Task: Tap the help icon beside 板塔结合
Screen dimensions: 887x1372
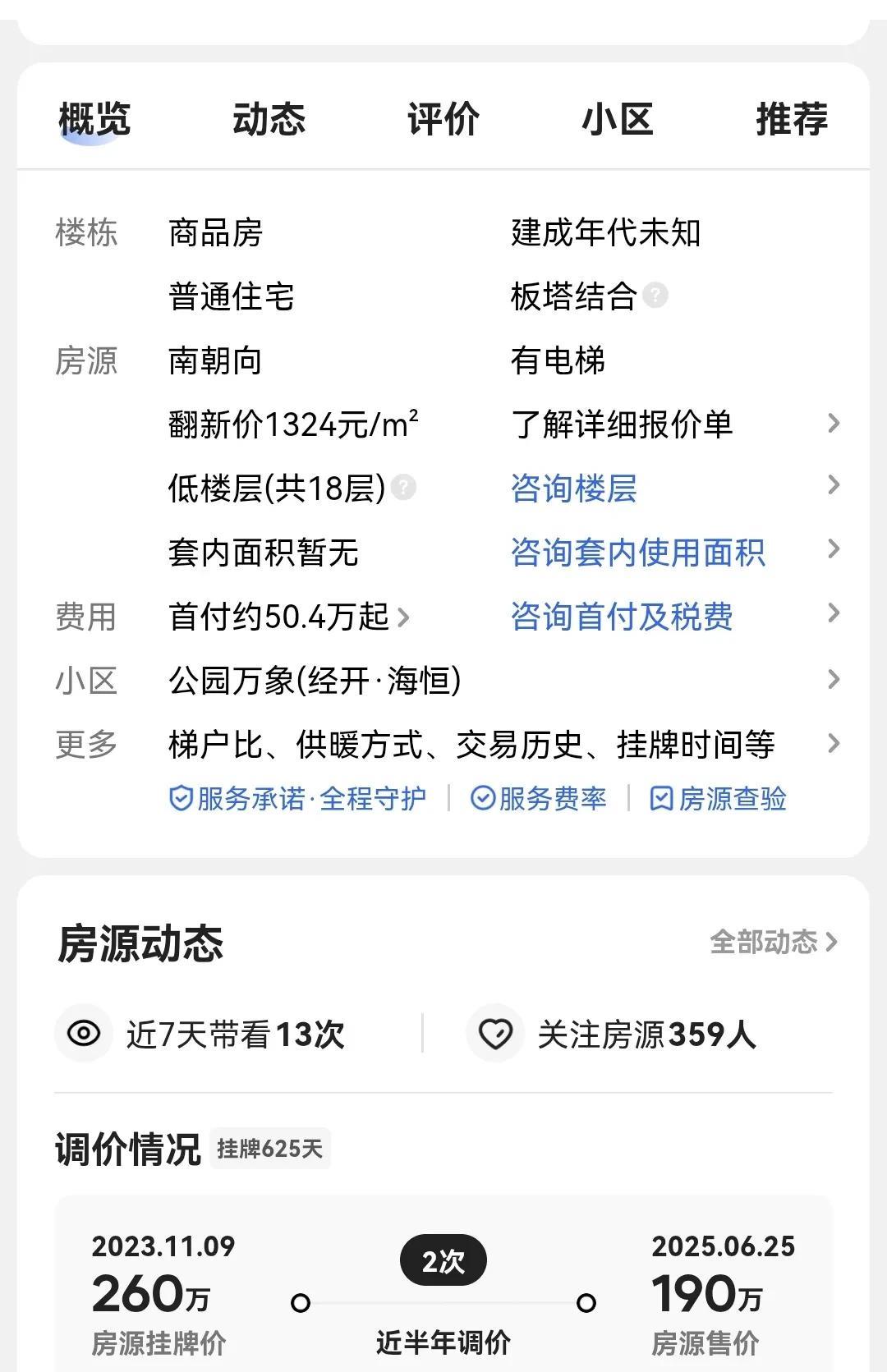Action: pos(655,295)
